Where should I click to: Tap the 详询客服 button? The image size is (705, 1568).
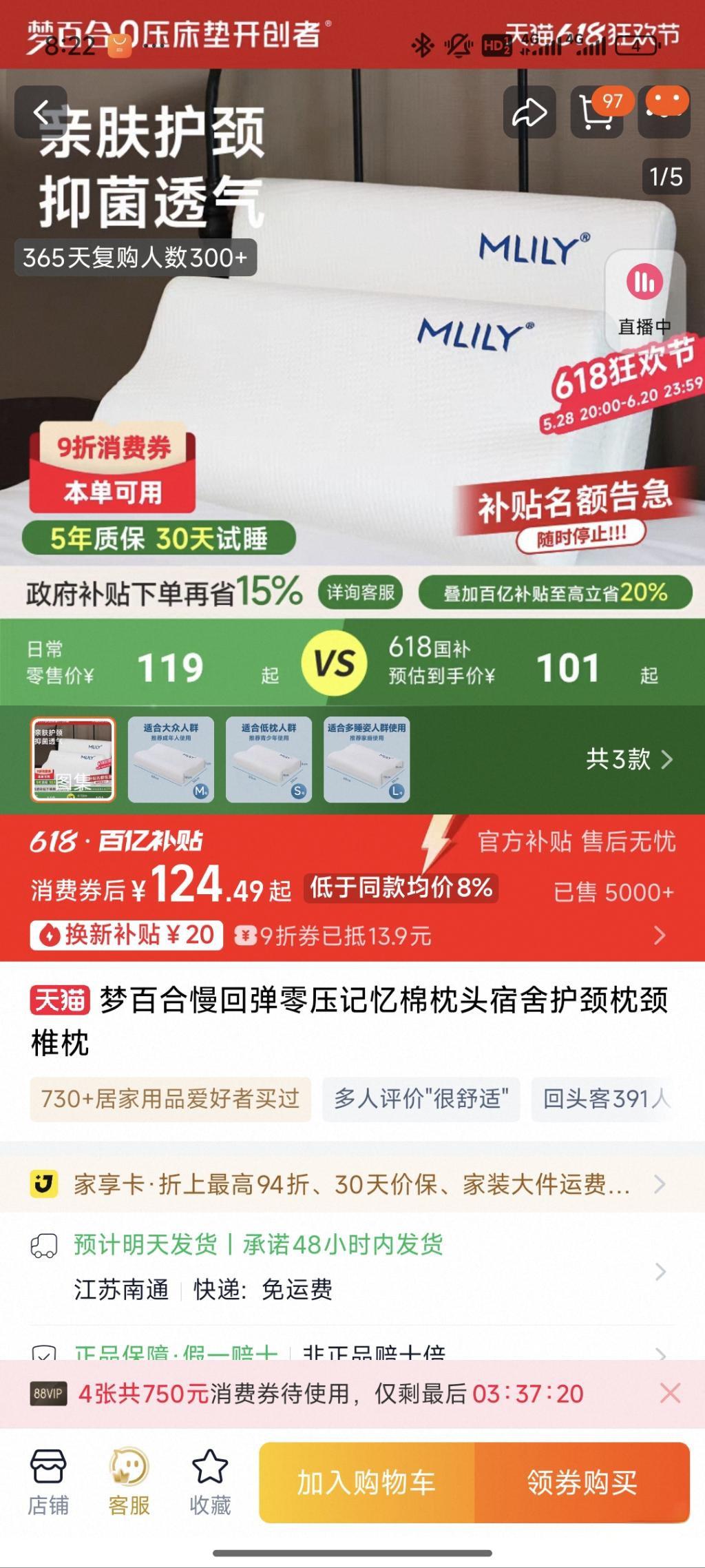pyautogui.click(x=360, y=593)
